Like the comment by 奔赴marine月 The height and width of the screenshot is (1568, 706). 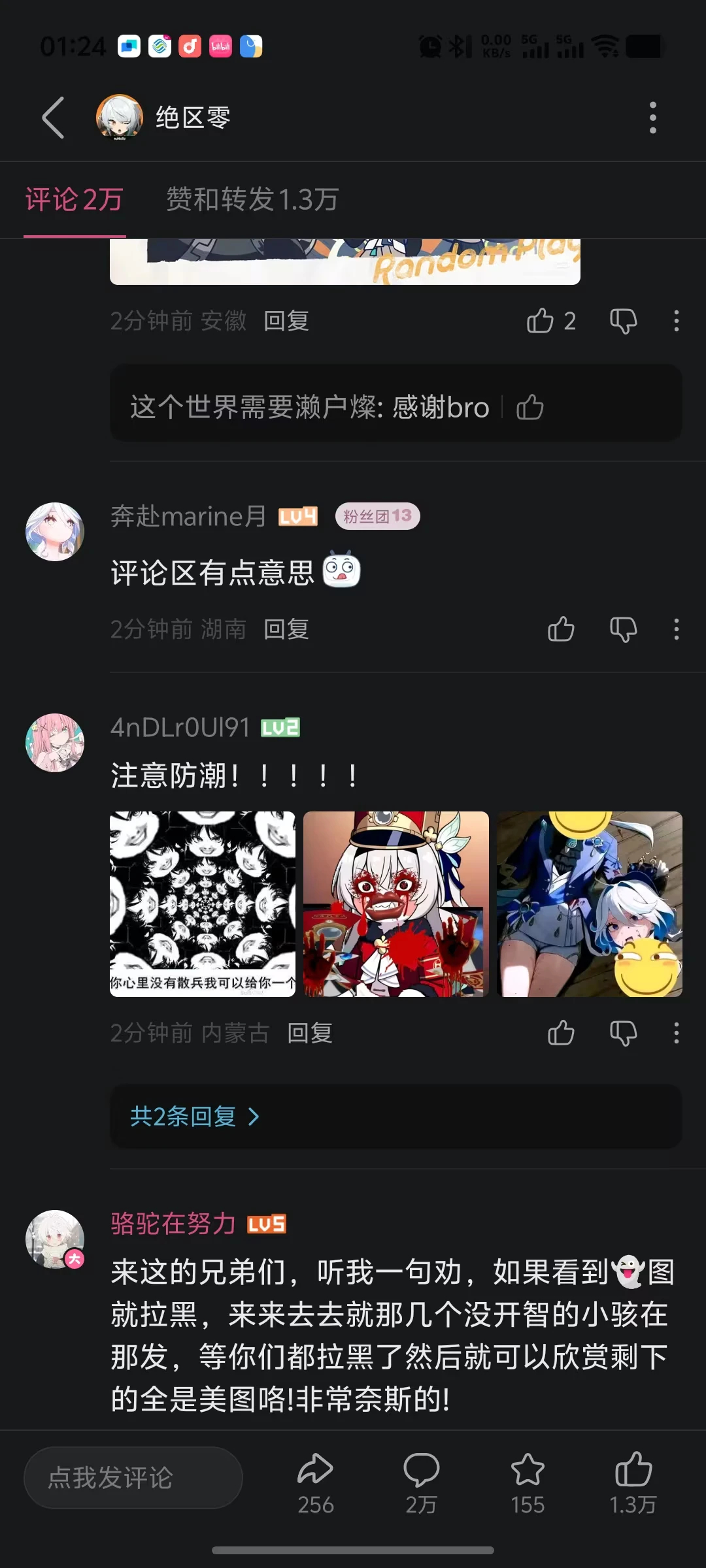pos(561,630)
